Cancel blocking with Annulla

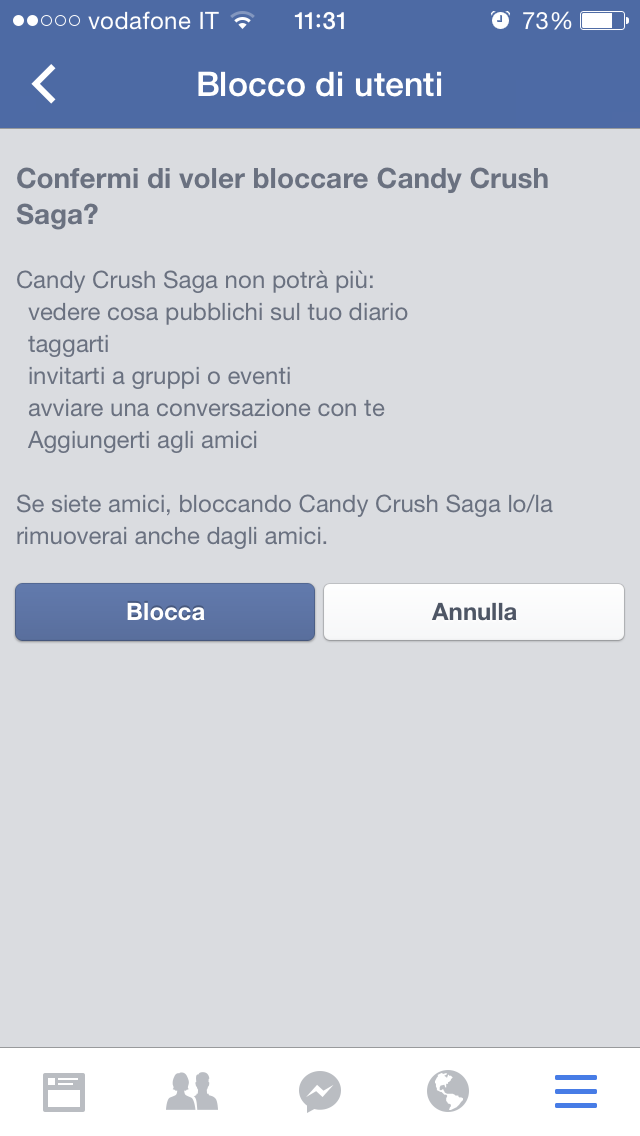click(474, 612)
